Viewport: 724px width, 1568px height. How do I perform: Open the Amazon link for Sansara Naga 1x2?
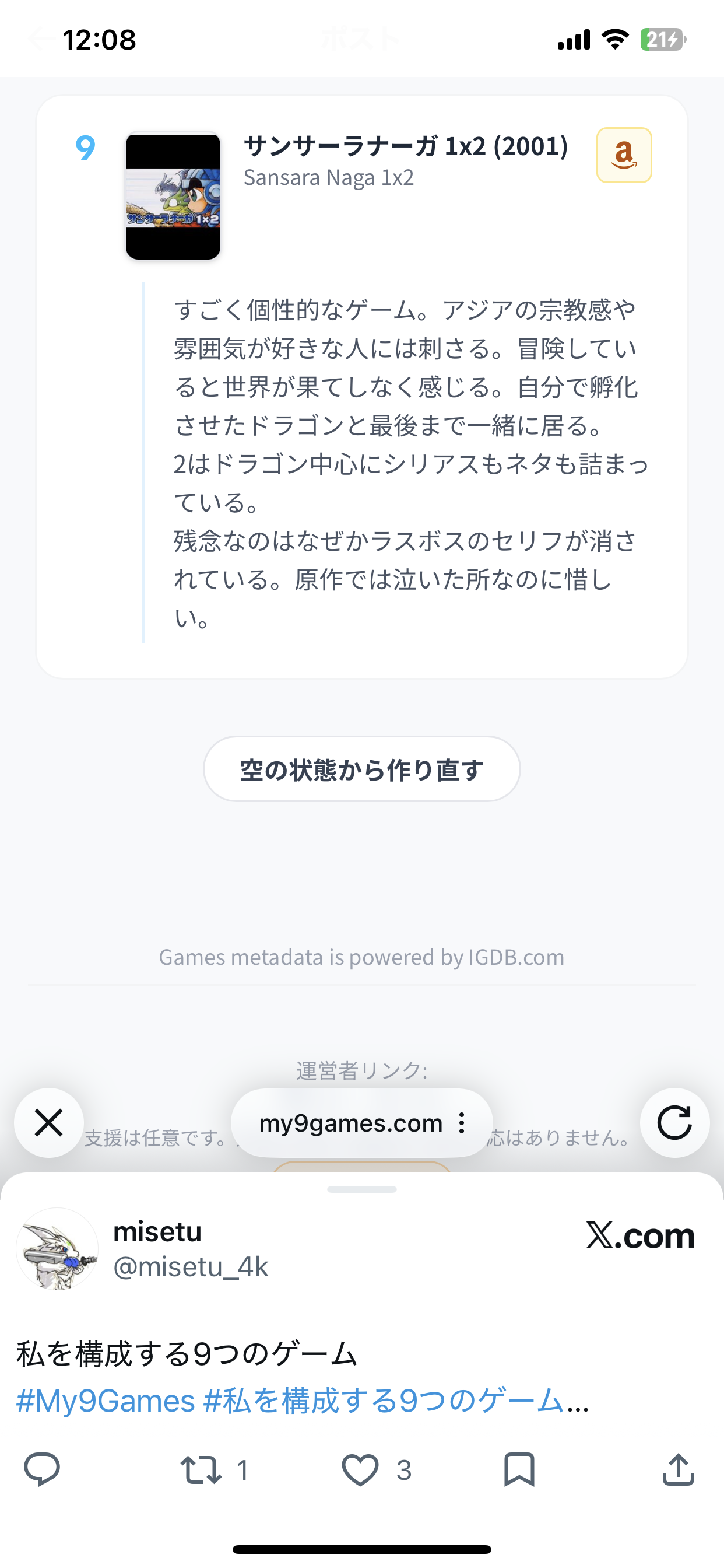tap(624, 155)
